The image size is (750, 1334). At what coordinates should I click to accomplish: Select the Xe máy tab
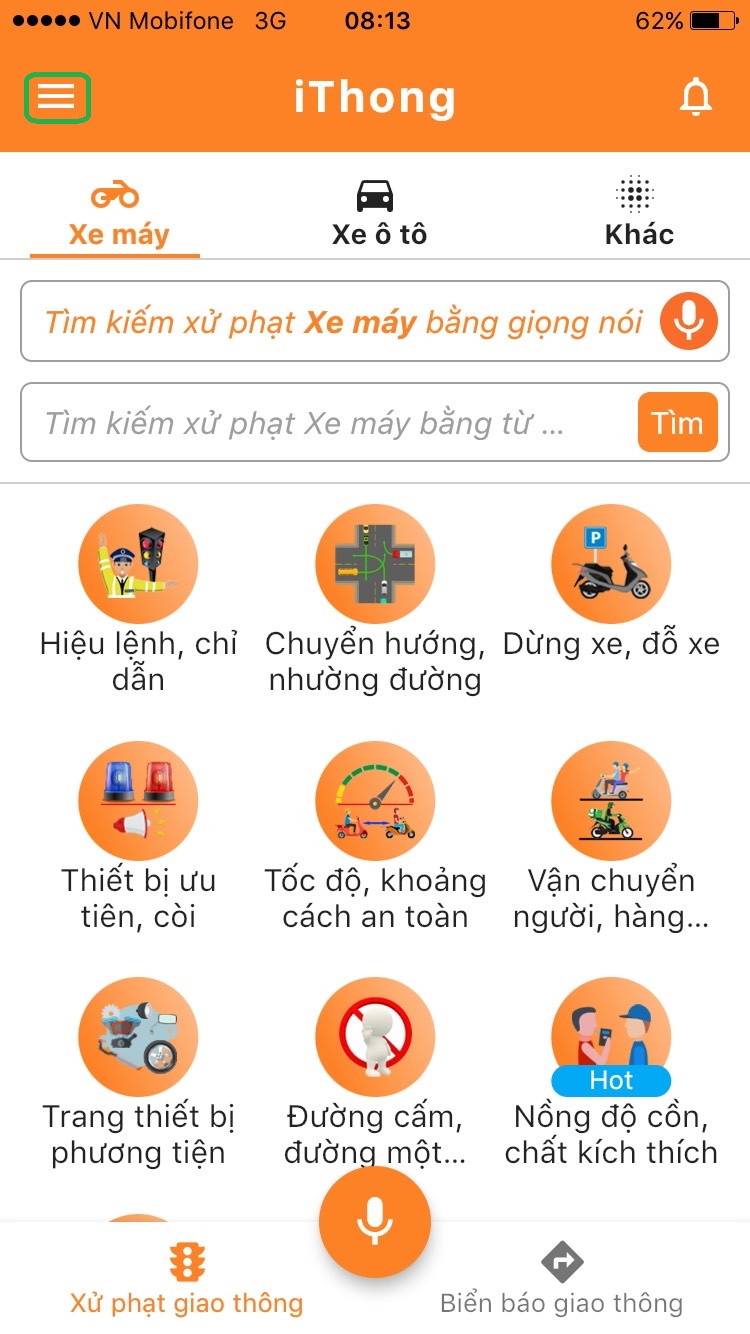[x=117, y=213]
